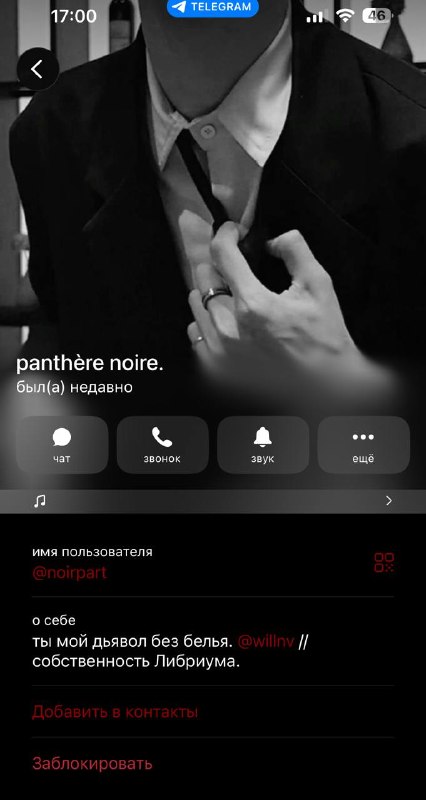Go back using the arrow button
This screenshot has height=800, width=426.
coord(38,69)
